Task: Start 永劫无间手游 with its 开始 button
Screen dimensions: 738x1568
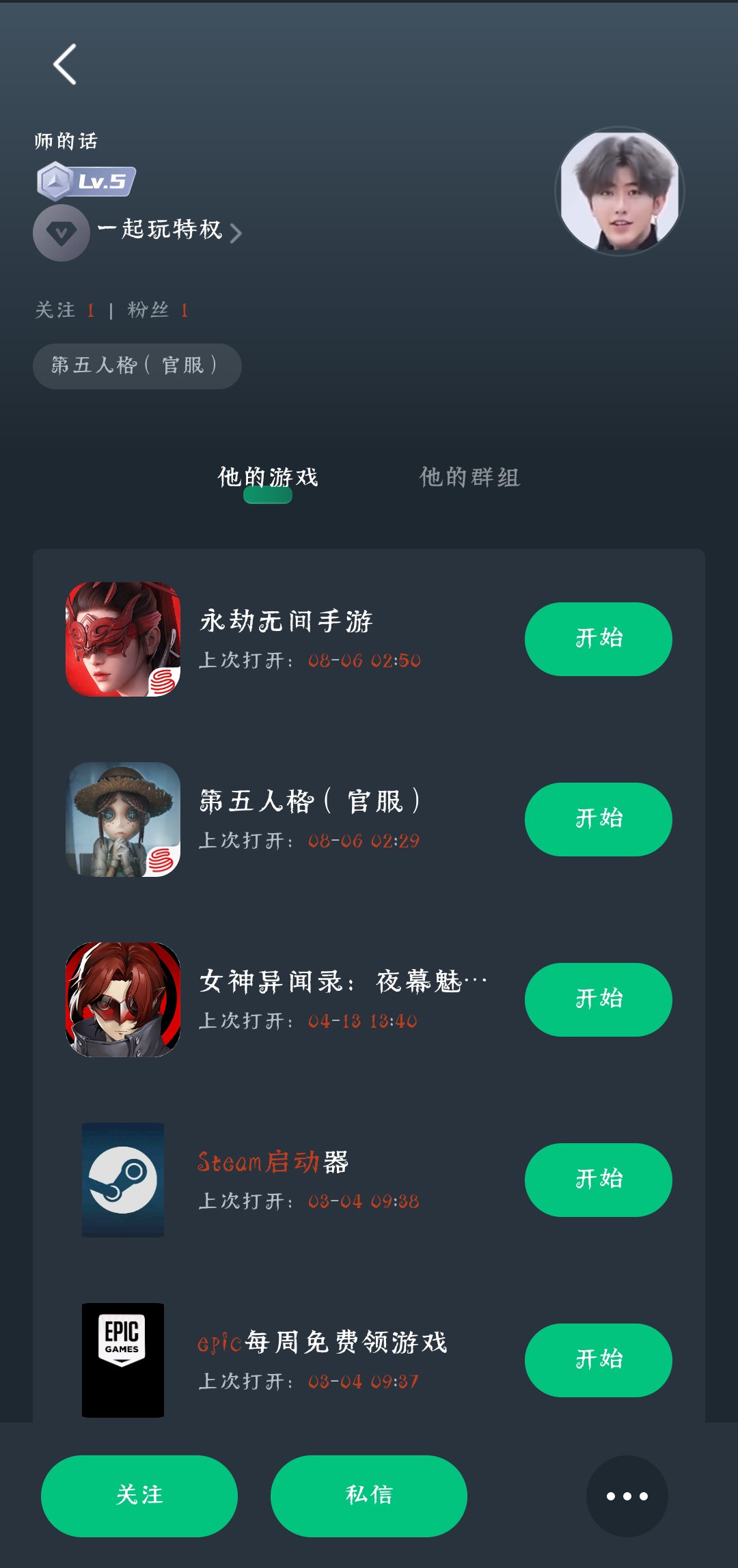Action: (598, 639)
